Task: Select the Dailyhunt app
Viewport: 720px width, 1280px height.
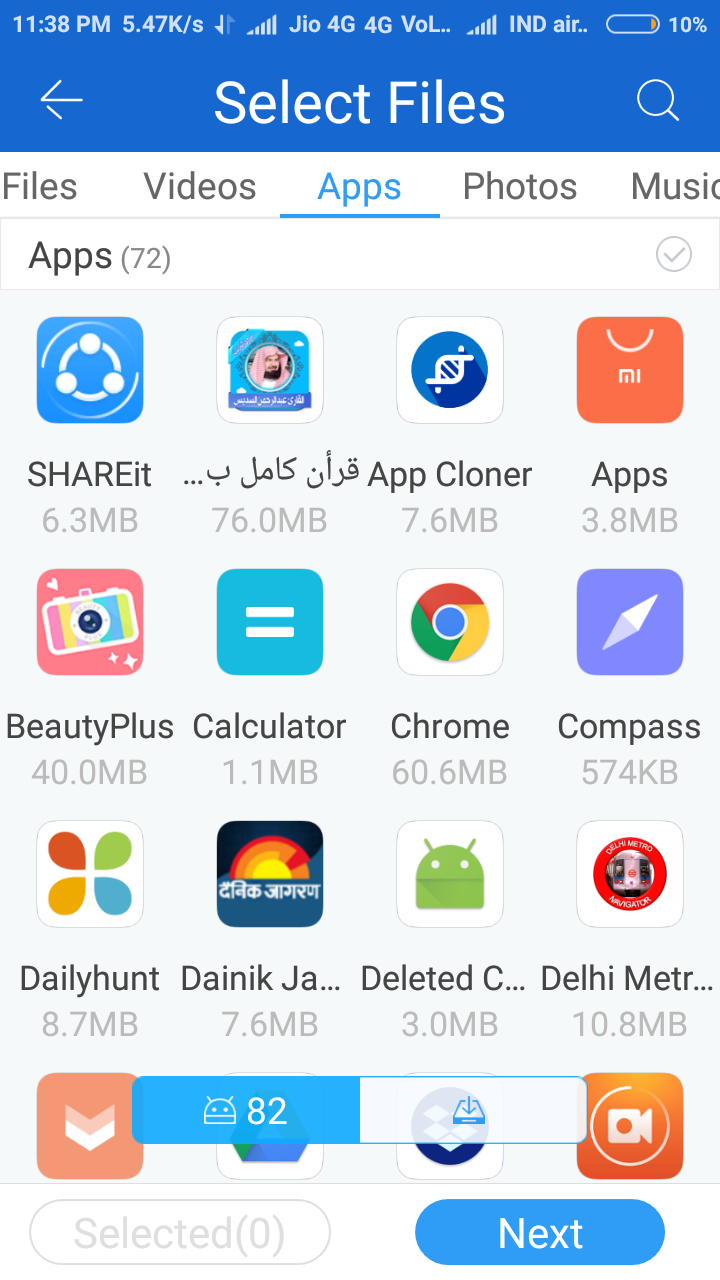Action: point(90,875)
